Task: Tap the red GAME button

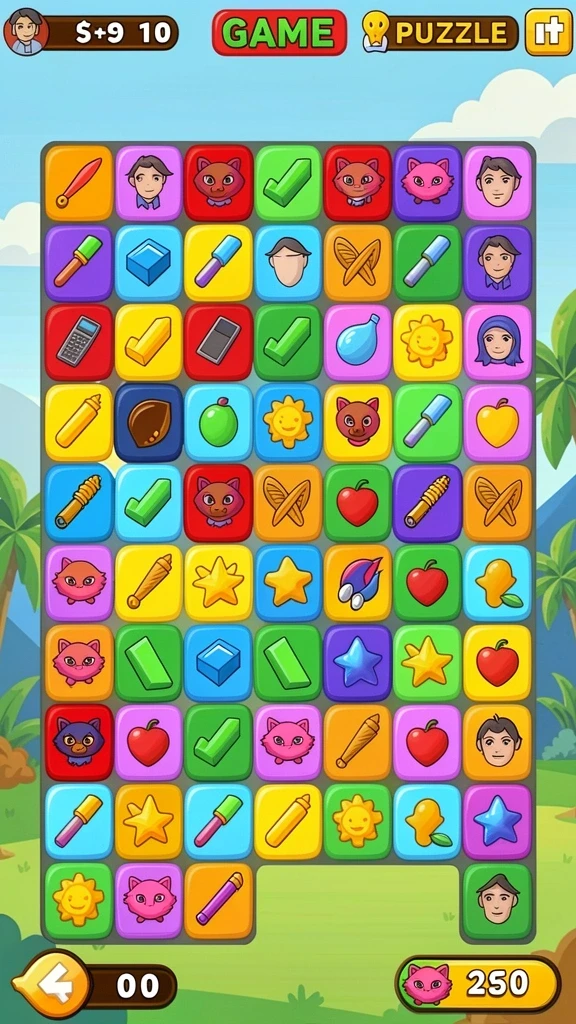Action: pos(280,32)
